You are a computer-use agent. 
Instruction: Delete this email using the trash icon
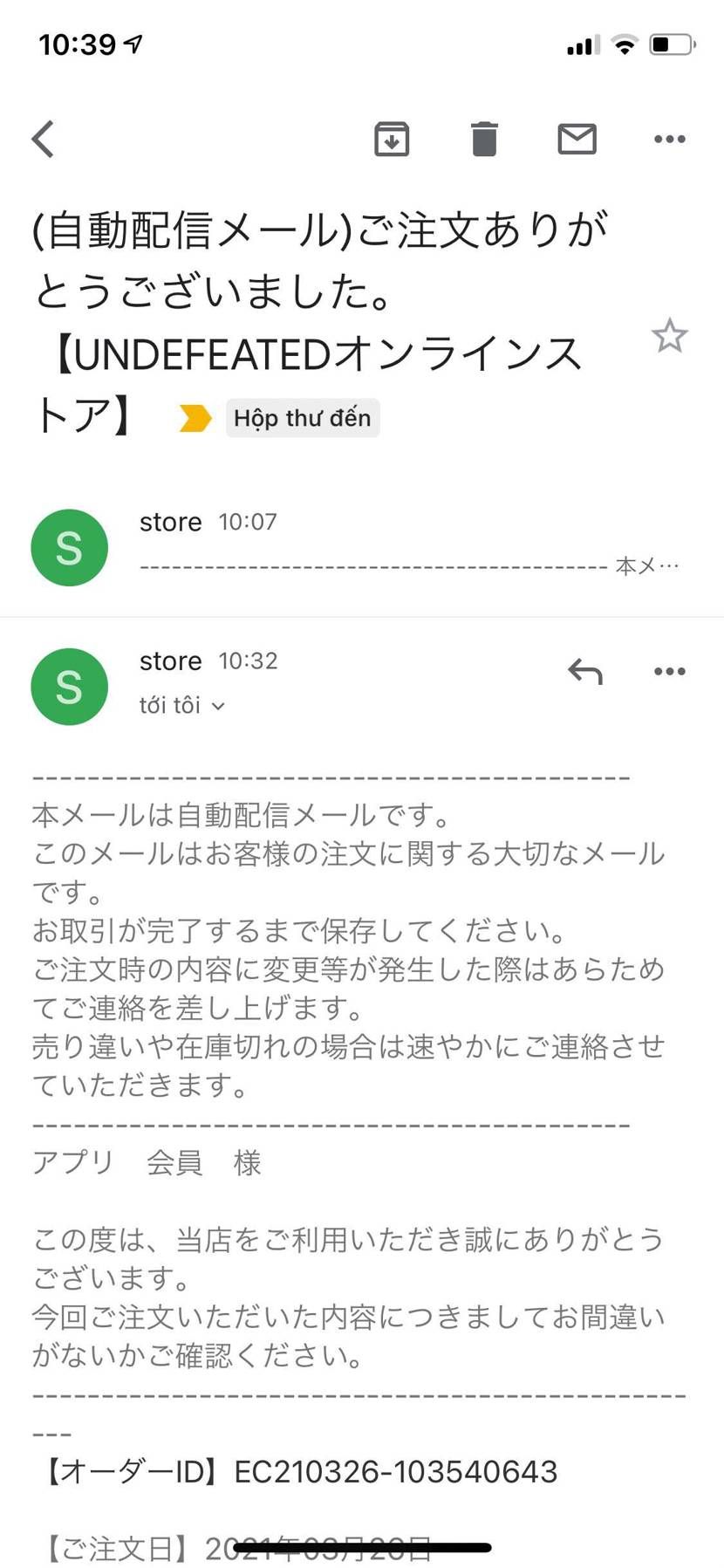click(x=484, y=138)
